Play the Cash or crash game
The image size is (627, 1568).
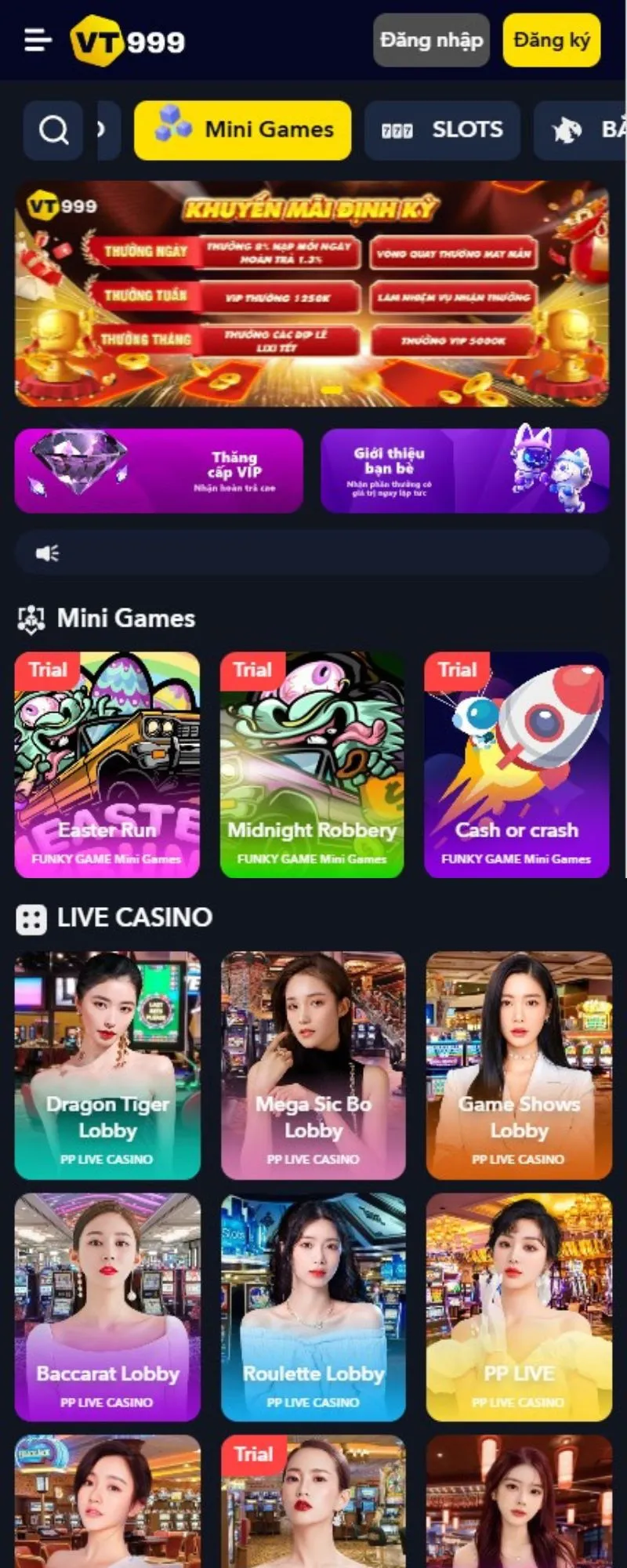click(x=516, y=764)
